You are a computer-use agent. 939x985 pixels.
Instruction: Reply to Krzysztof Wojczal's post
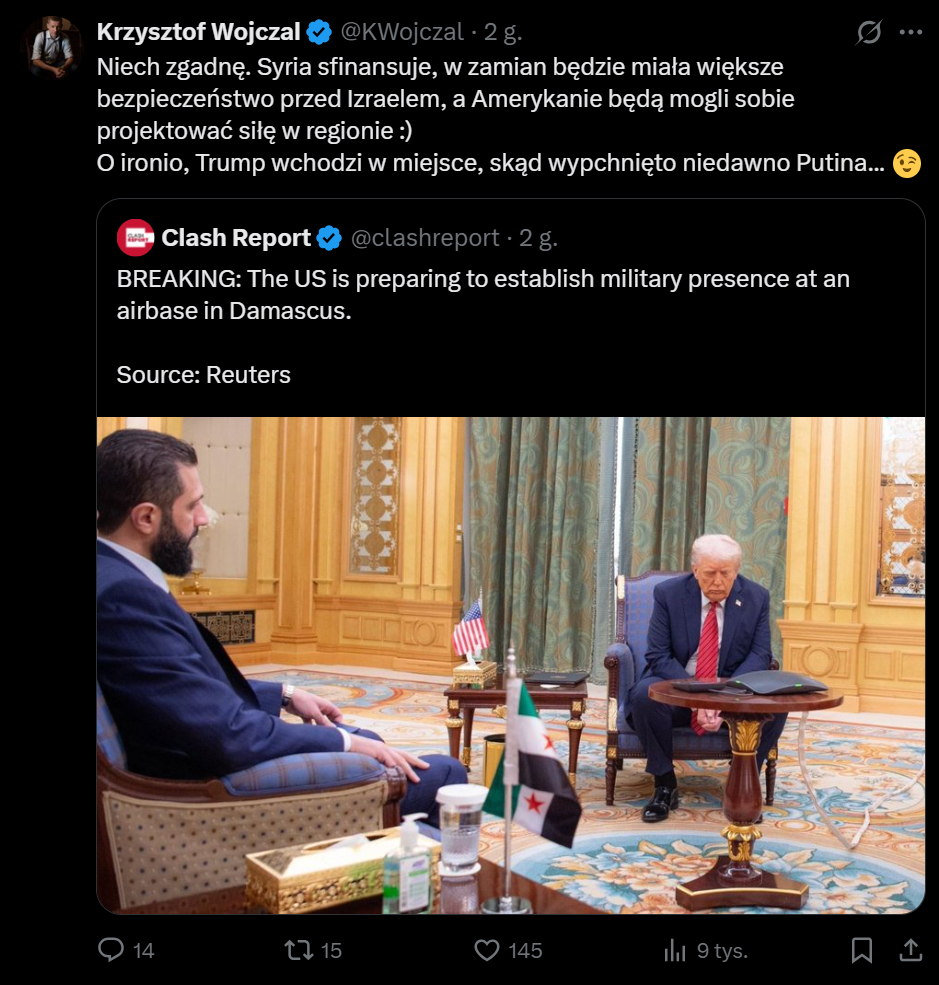(112, 949)
